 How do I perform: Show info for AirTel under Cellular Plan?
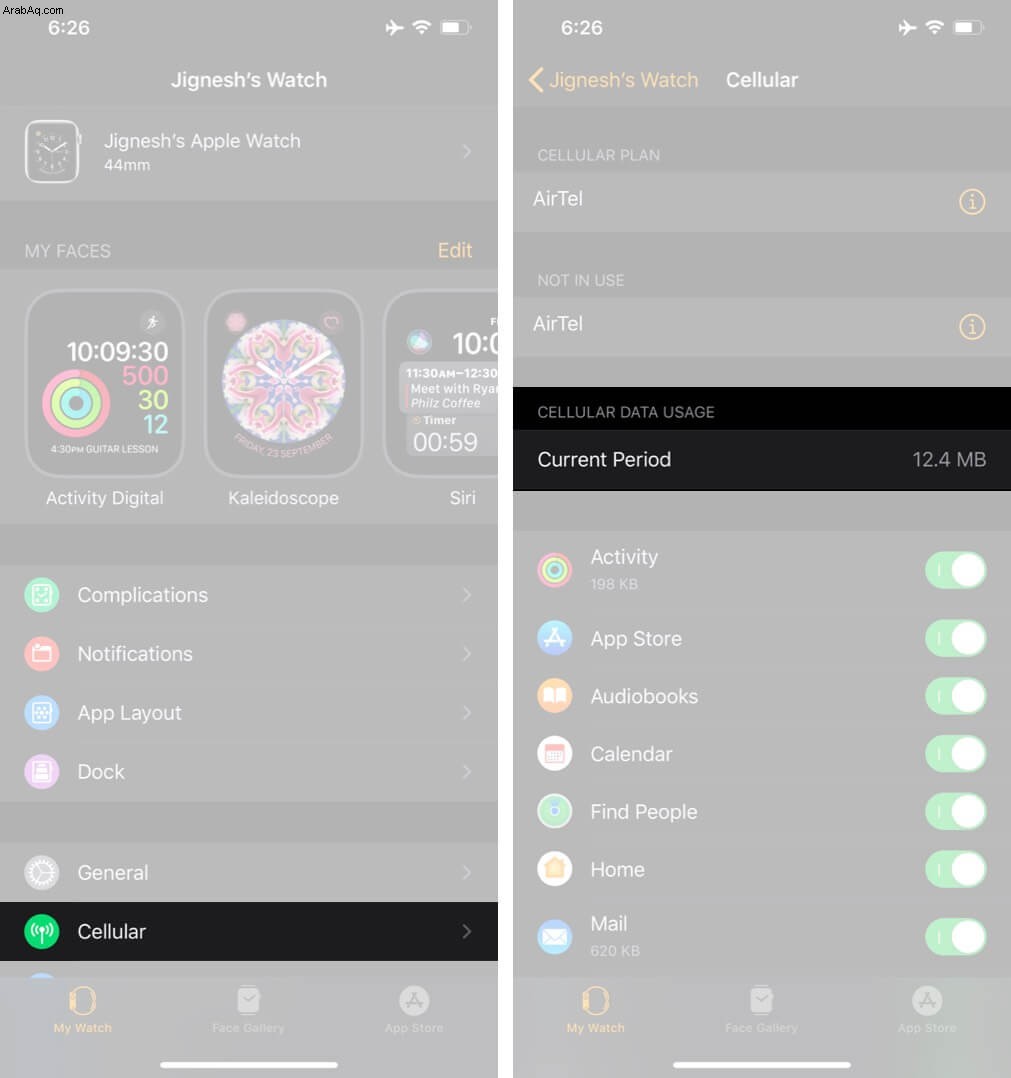click(971, 201)
